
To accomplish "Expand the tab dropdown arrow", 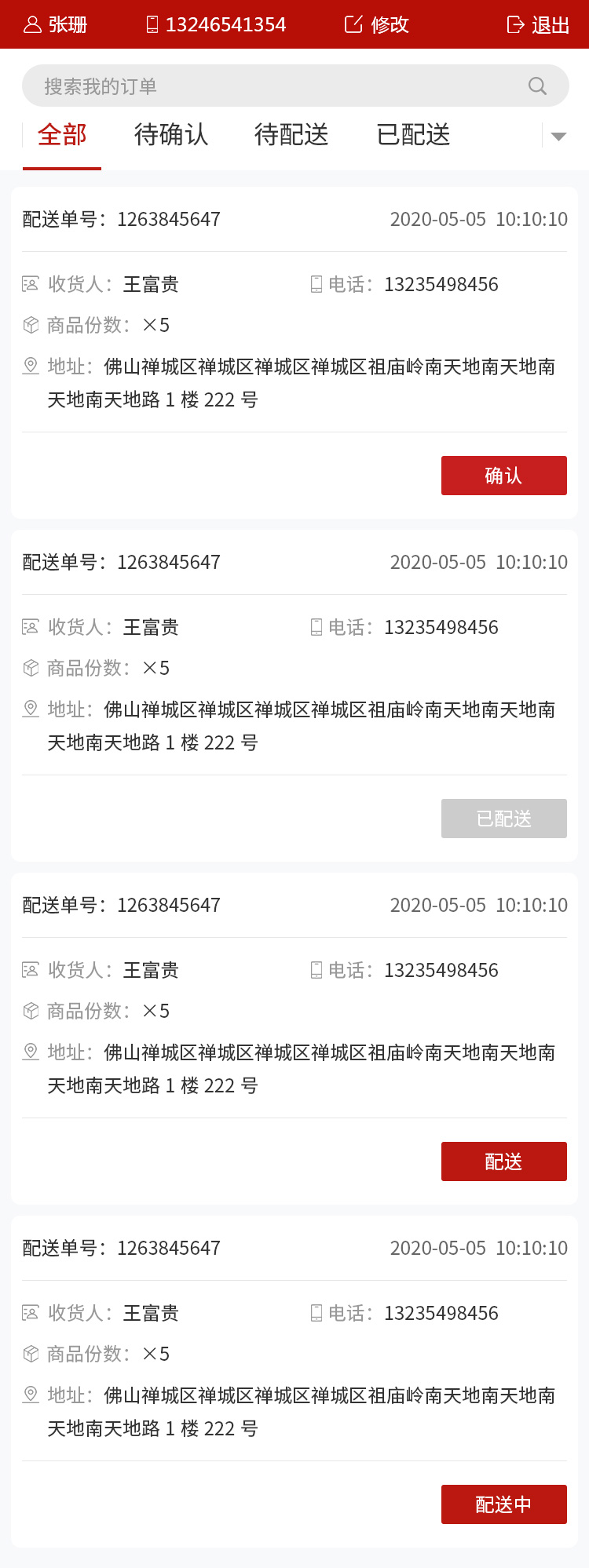I will [x=558, y=137].
